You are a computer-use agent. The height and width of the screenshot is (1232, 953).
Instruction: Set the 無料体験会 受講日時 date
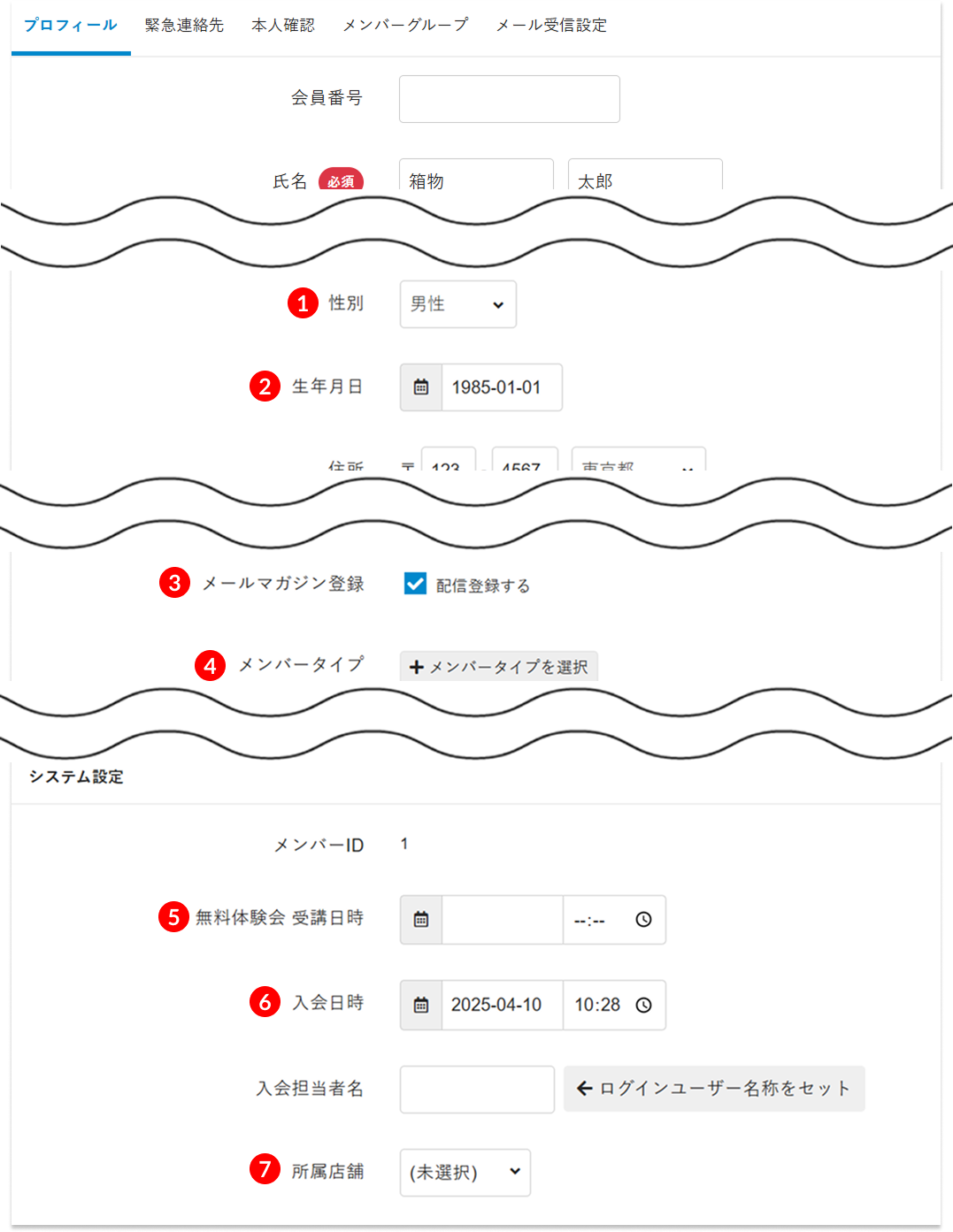click(502, 920)
